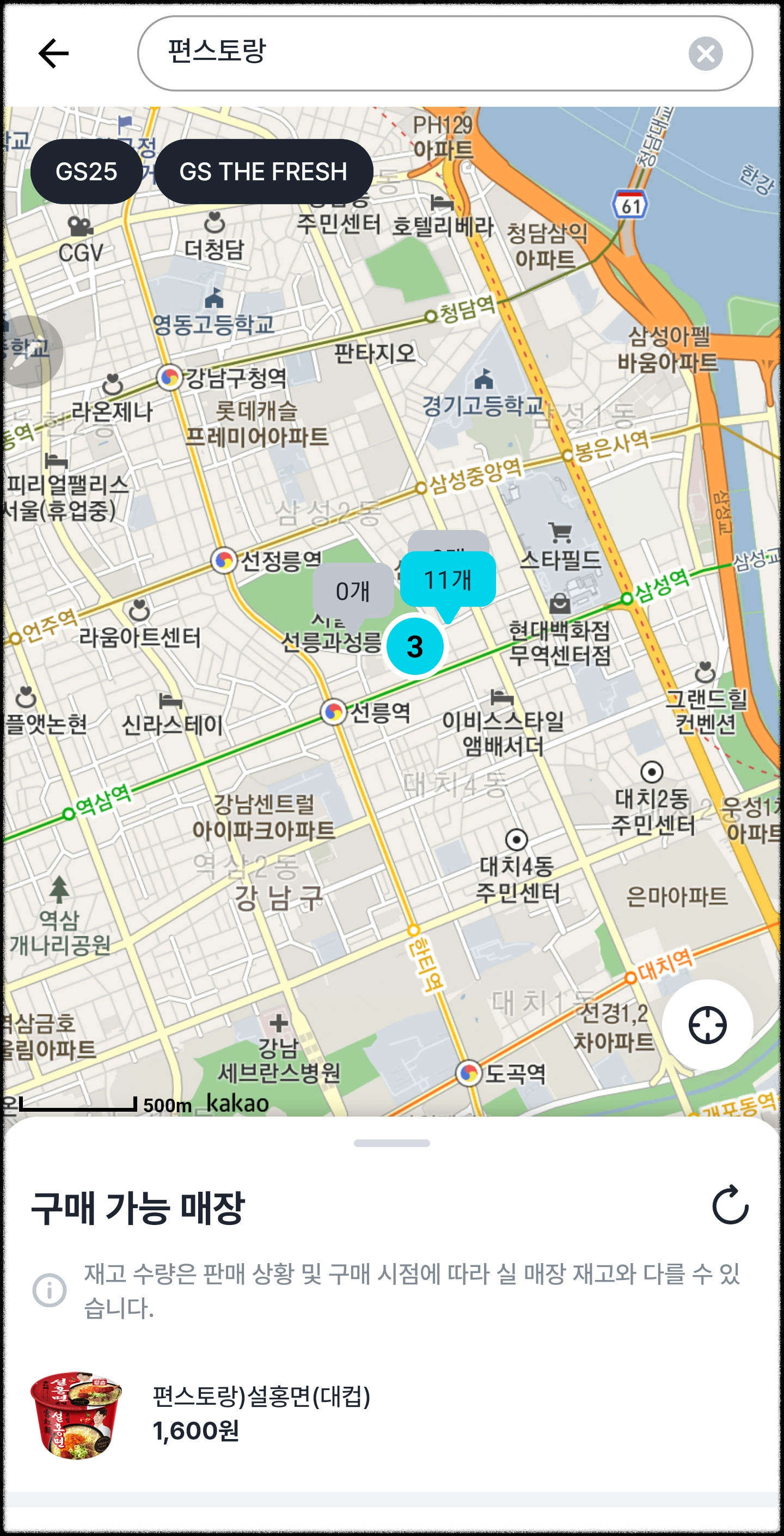Open the 11개 stock bubble on the map
This screenshot has height=1536, width=784.
pyautogui.click(x=449, y=580)
